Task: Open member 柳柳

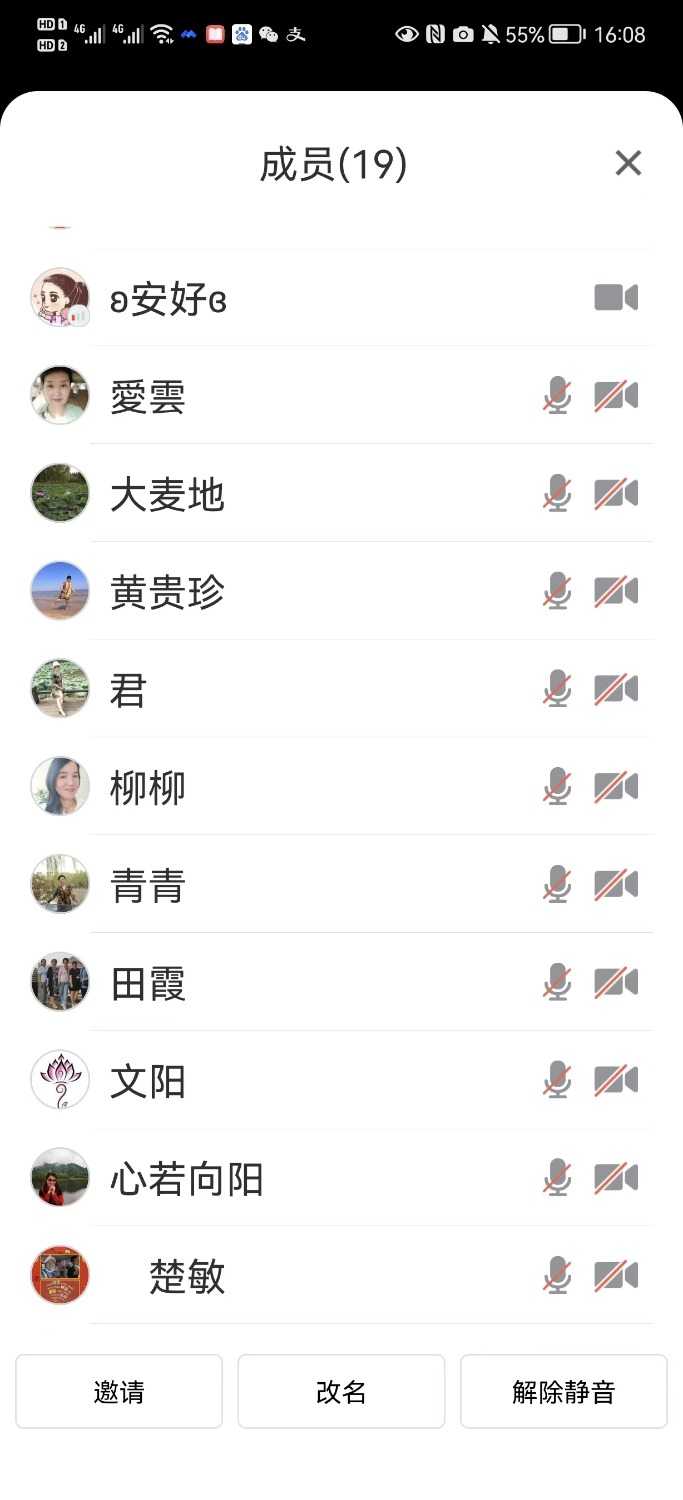Action: tap(148, 788)
